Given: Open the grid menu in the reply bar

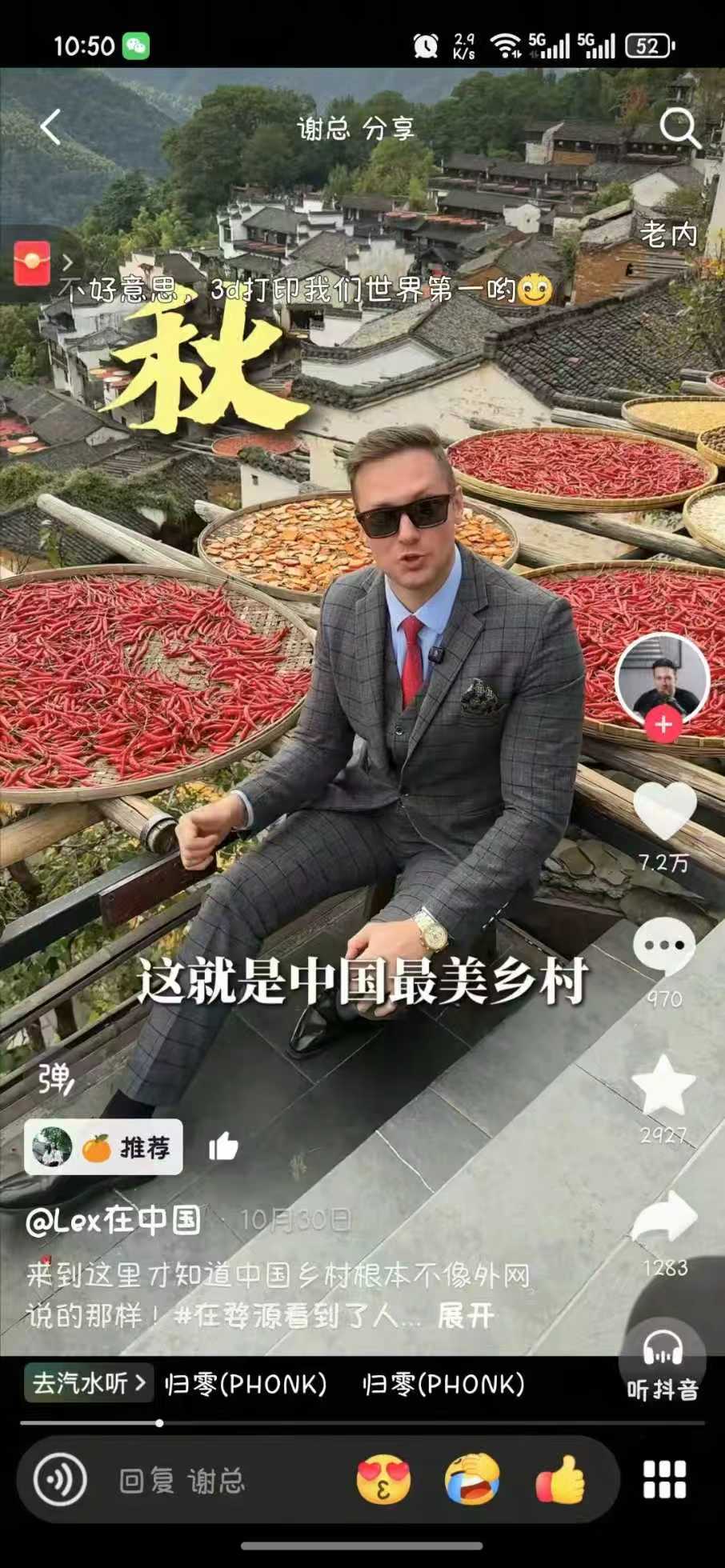Looking at the screenshot, I should pyautogui.click(x=665, y=1480).
